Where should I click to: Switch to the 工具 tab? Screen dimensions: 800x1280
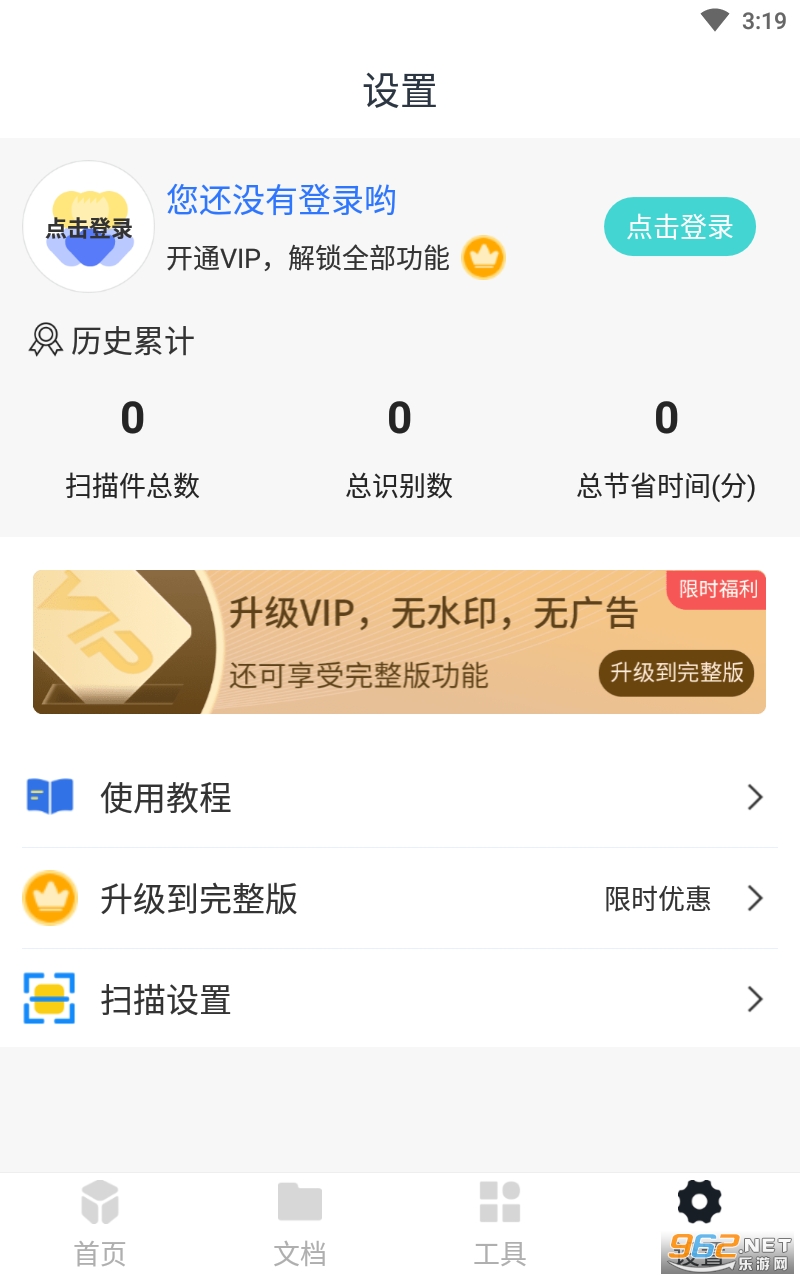click(x=500, y=1222)
